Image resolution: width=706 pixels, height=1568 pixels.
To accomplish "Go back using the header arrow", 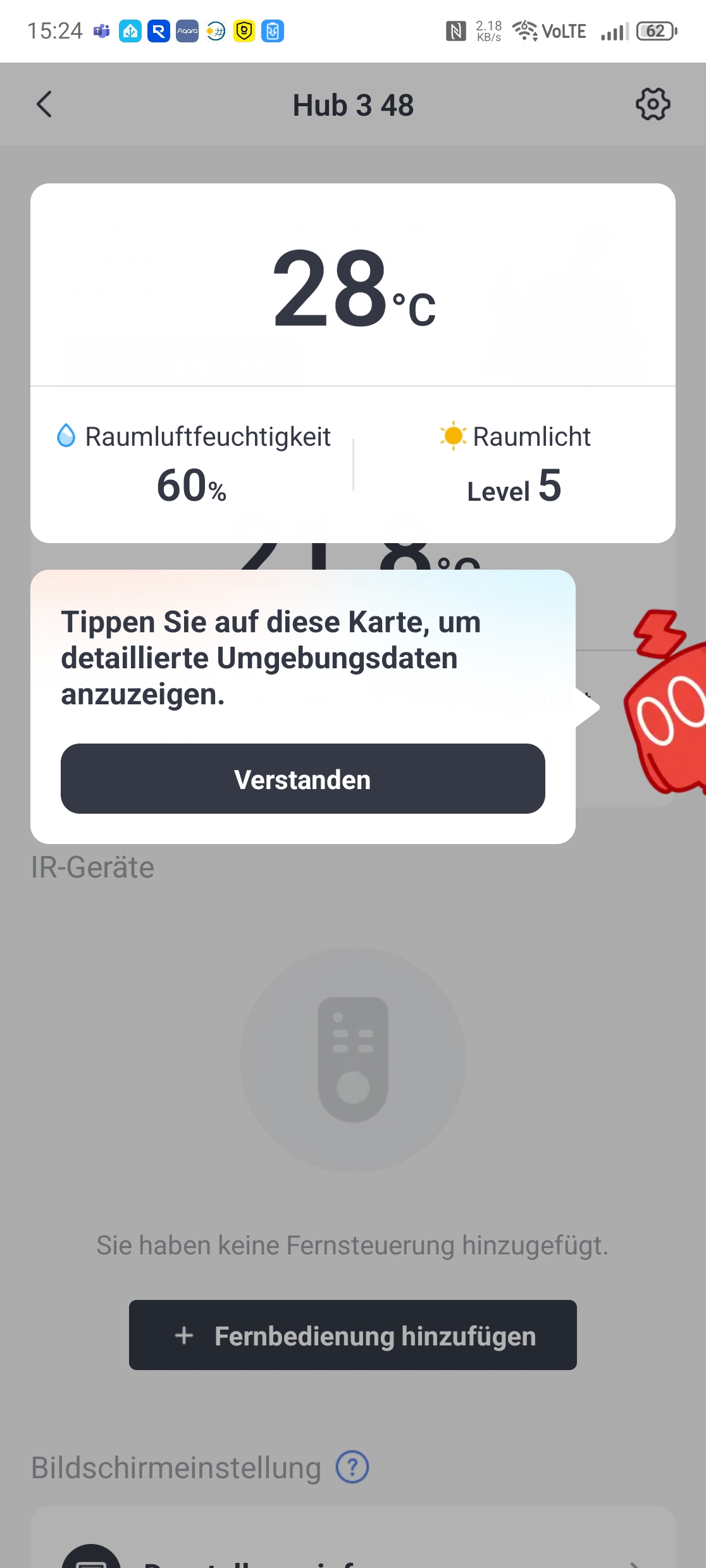I will tap(44, 104).
